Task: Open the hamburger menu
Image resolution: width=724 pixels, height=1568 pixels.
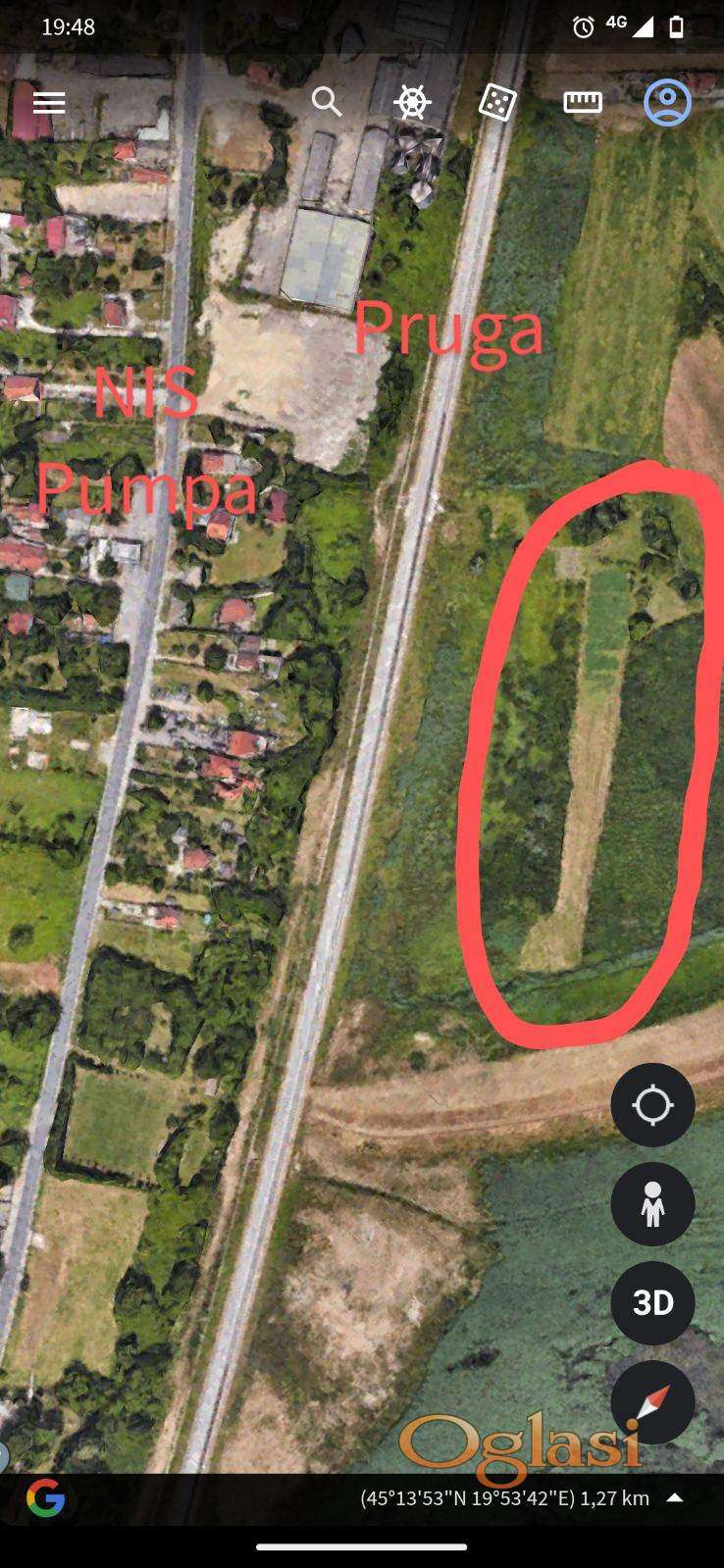Action: 48,102
